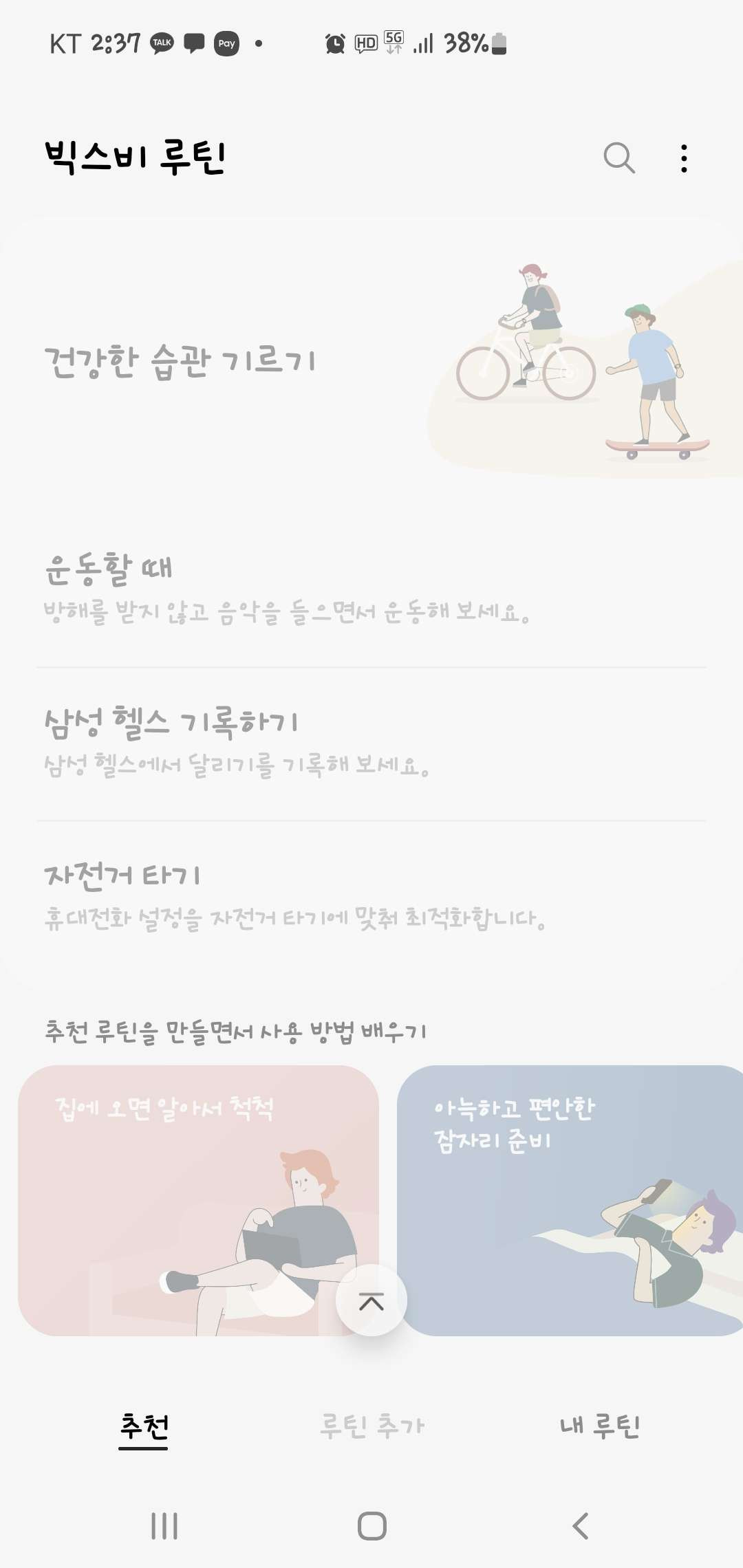
Task: Select the 추천 tab
Action: 144,1426
